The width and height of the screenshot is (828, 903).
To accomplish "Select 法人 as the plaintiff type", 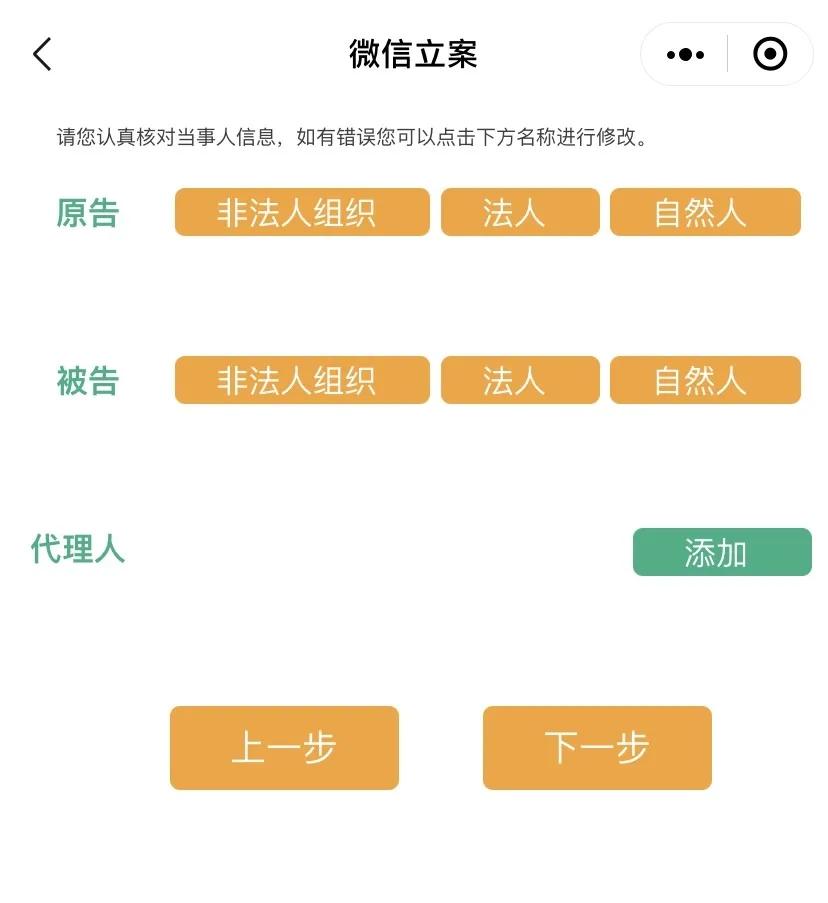I will coord(520,211).
